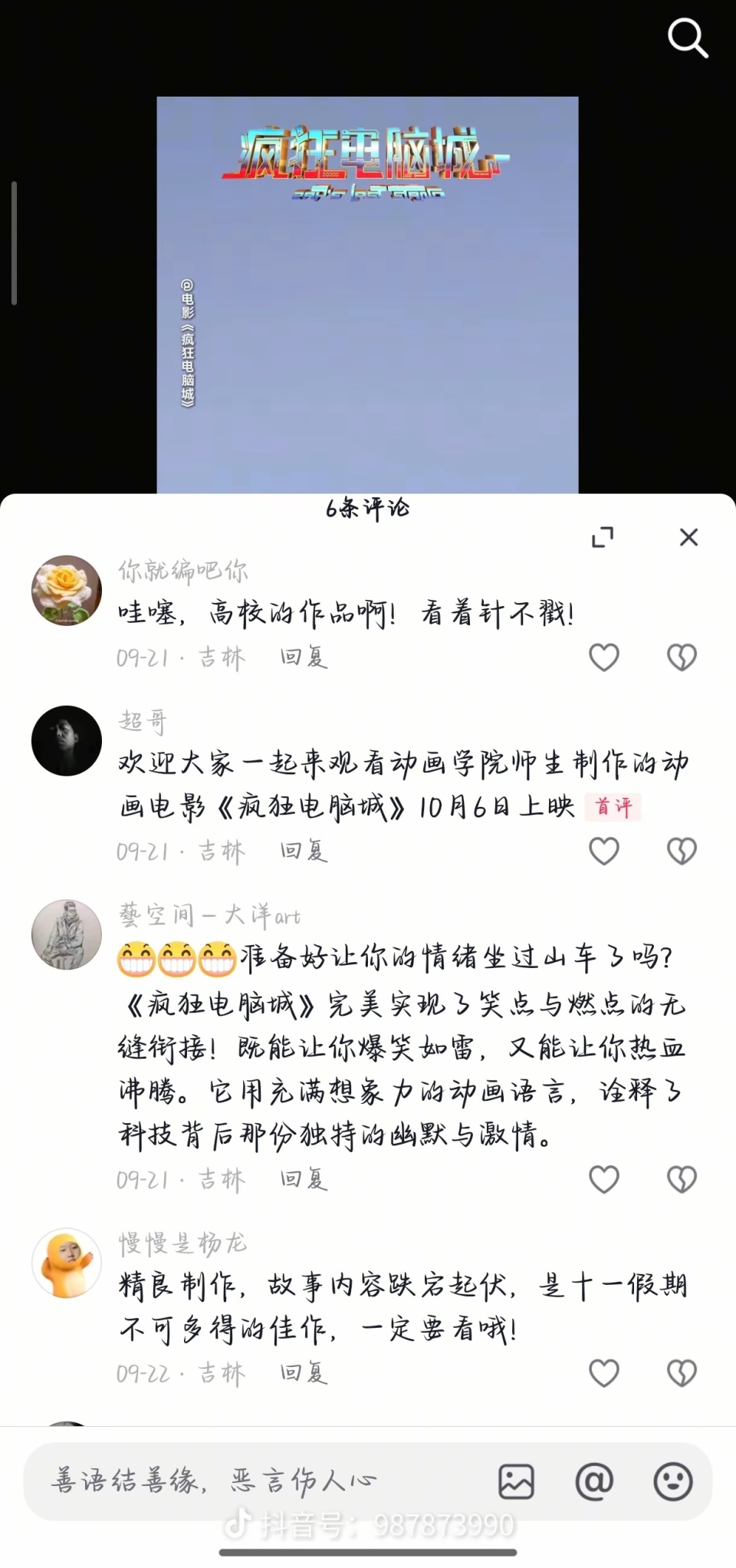
Task: Tap the 疯狂电脑城 video preview
Action: pyautogui.click(x=368, y=292)
